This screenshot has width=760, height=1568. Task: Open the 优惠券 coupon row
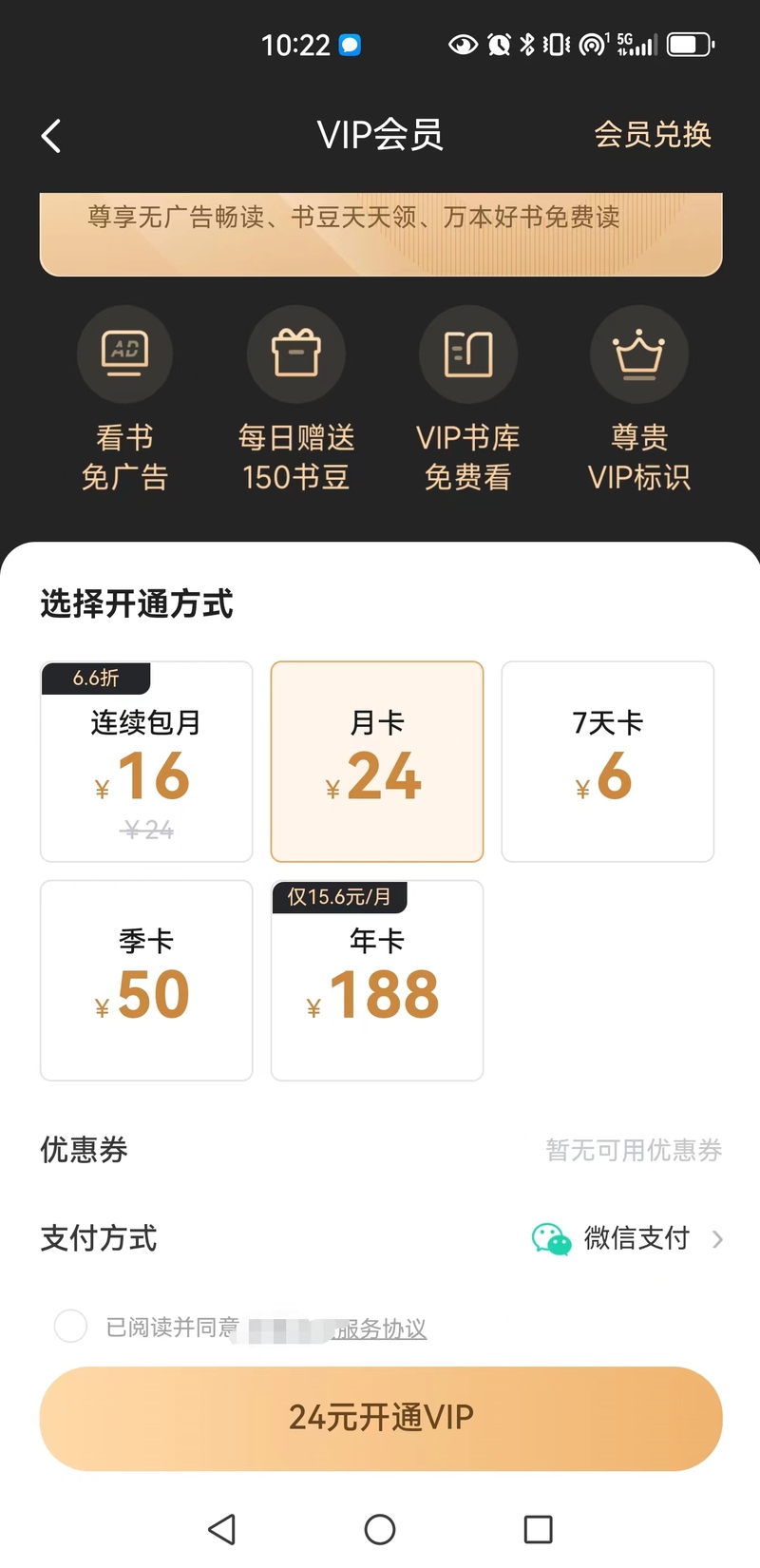(380, 1150)
